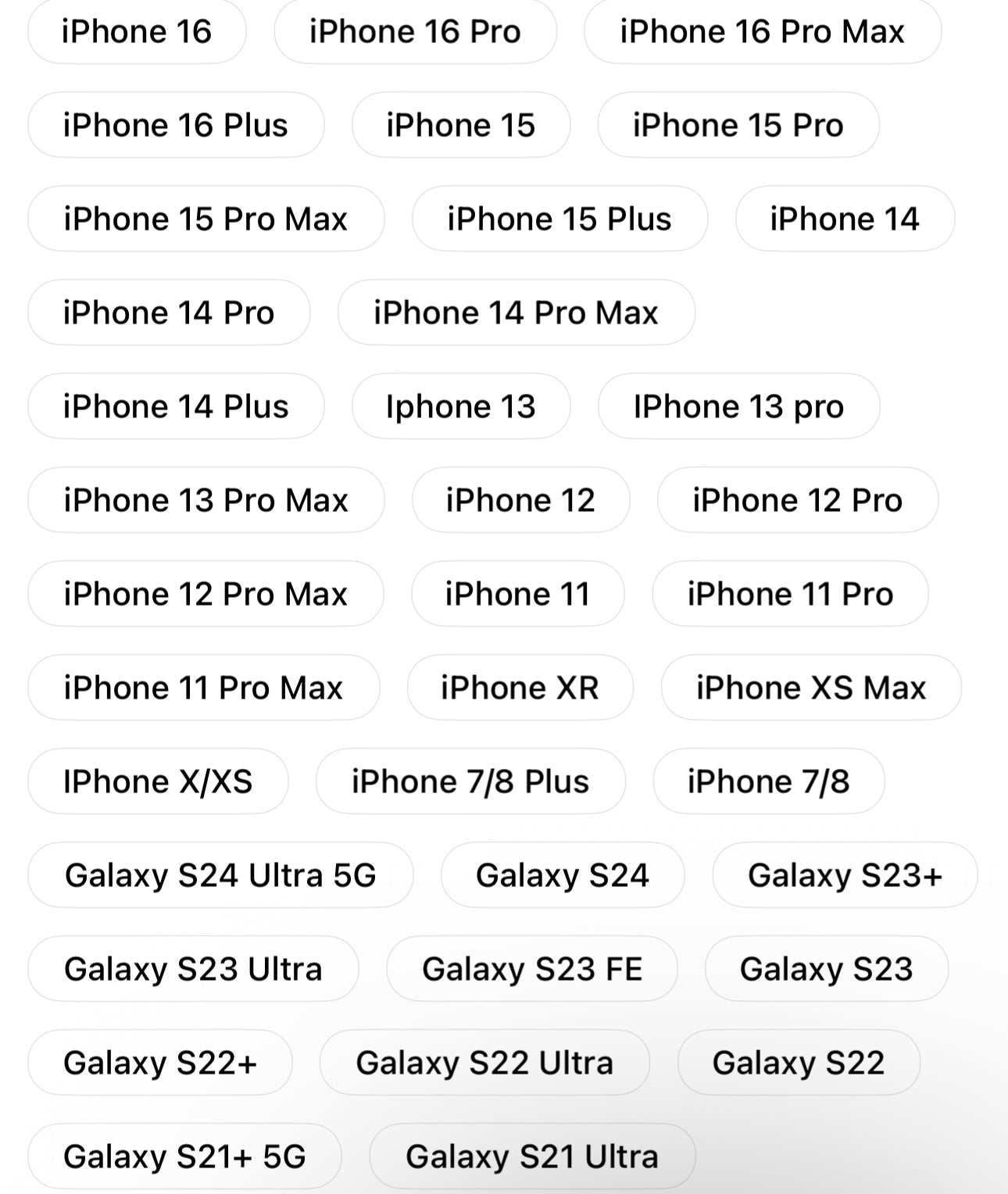Select the iPhone 16 chip
Screen dimensions: 1008x1194
(x=137, y=32)
